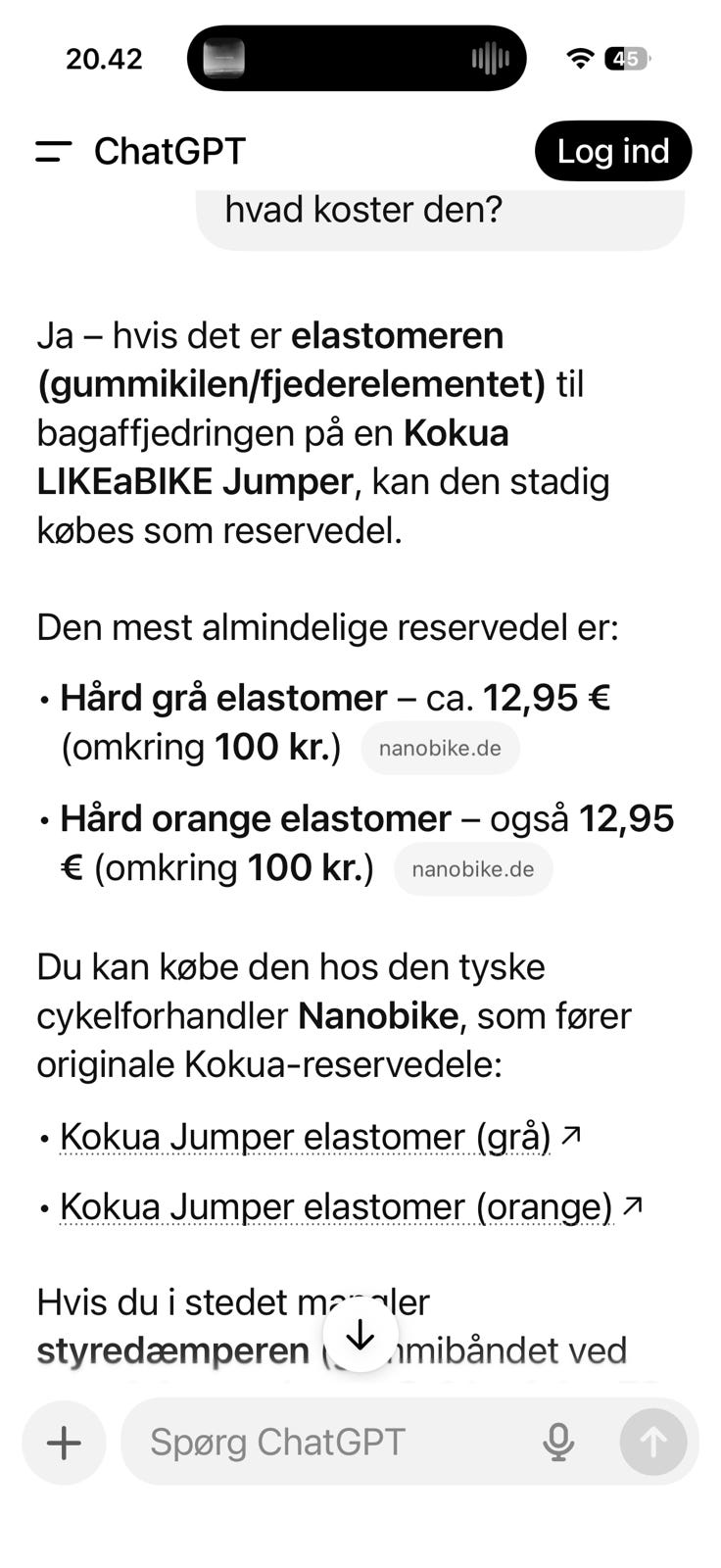Screen dimensions: 721x1568
Task: Focus the Spørg ChatGPT input field
Action: pyautogui.click(x=333, y=1443)
